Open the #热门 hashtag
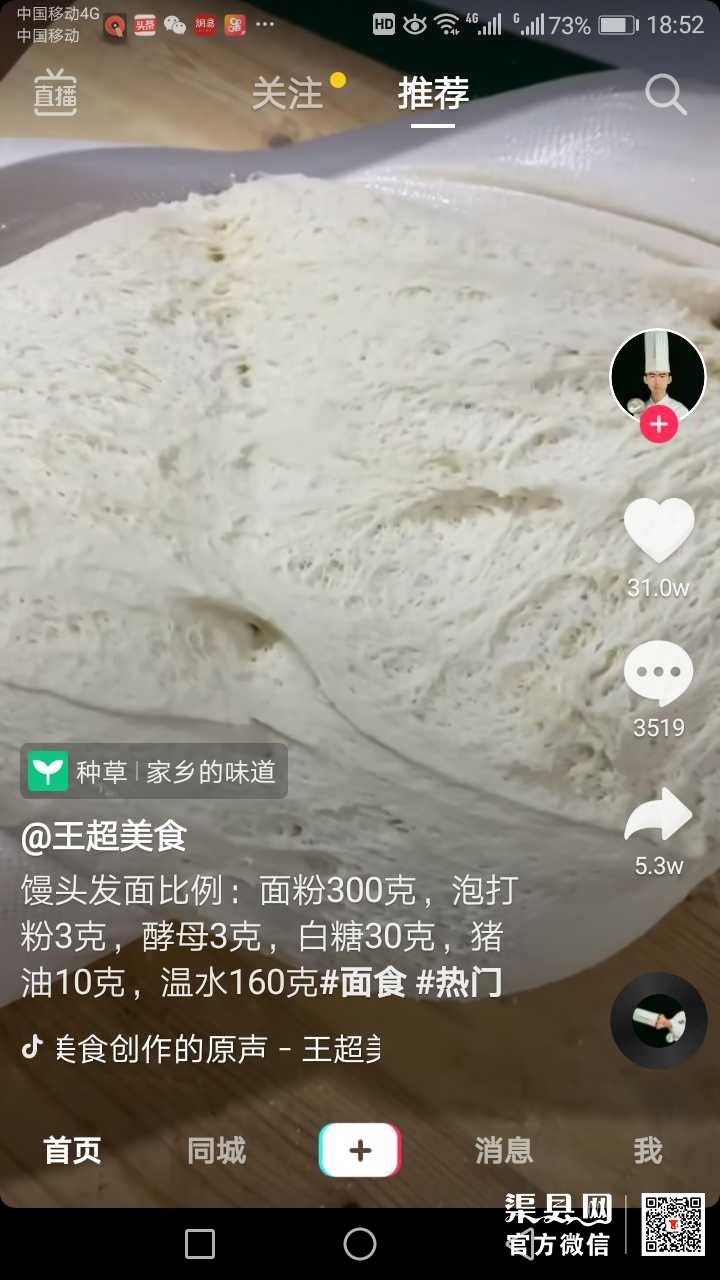The height and width of the screenshot is (1280, 720). 458,984
